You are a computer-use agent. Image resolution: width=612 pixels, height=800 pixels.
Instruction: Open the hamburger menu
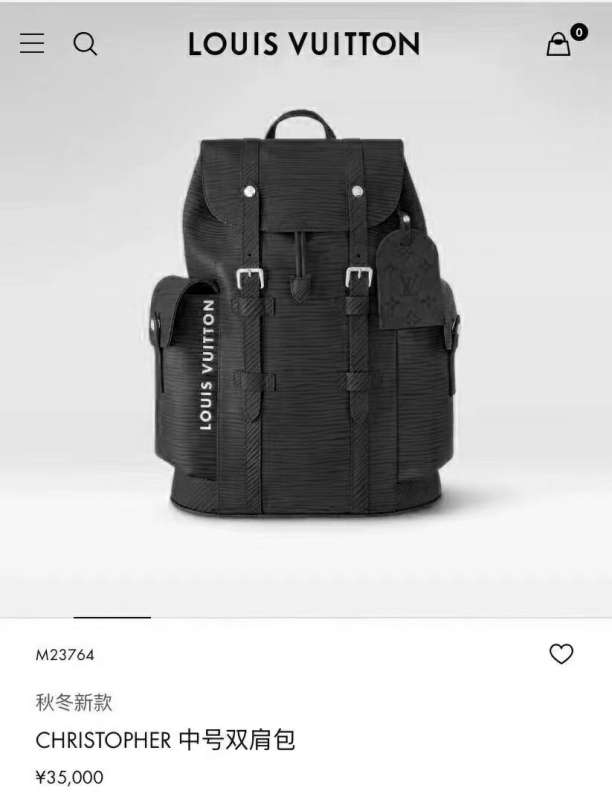point(32,44)
